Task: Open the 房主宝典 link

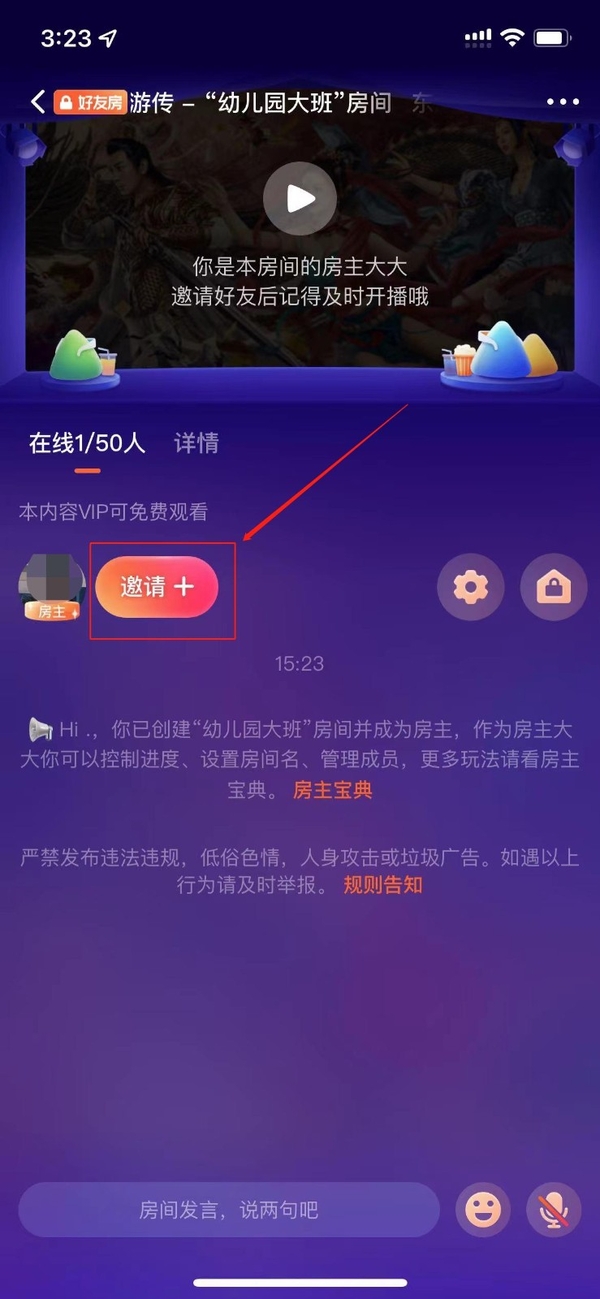Action: pos(333,790)
